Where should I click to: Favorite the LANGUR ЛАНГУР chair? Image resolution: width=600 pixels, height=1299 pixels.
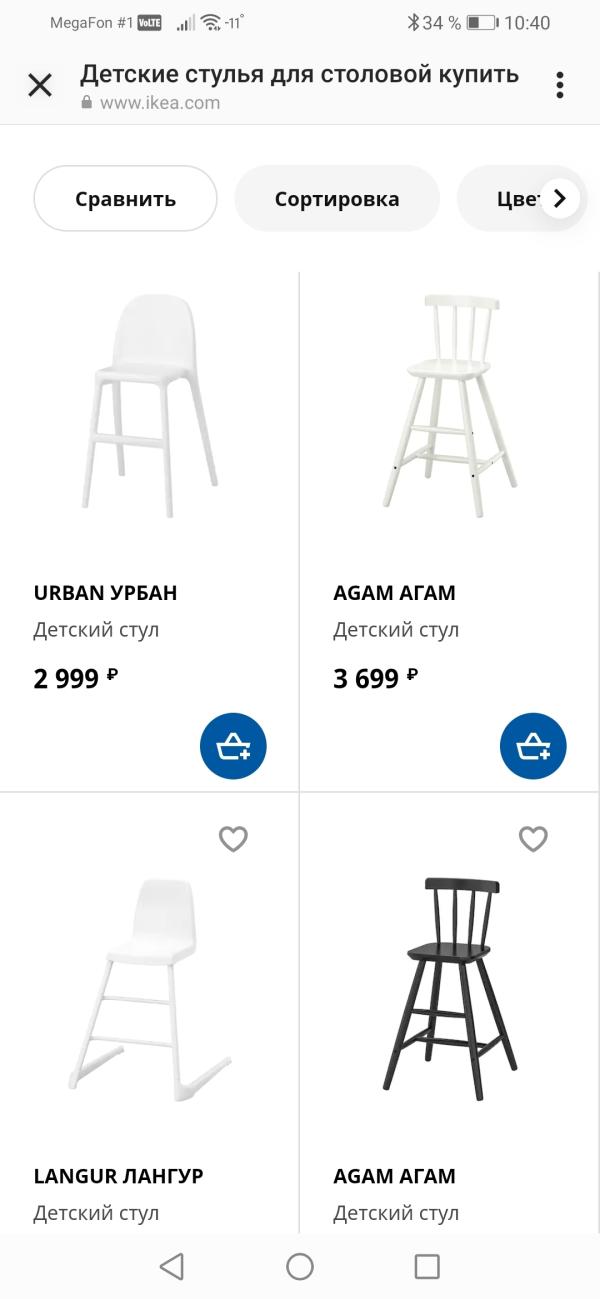(233, 839)
